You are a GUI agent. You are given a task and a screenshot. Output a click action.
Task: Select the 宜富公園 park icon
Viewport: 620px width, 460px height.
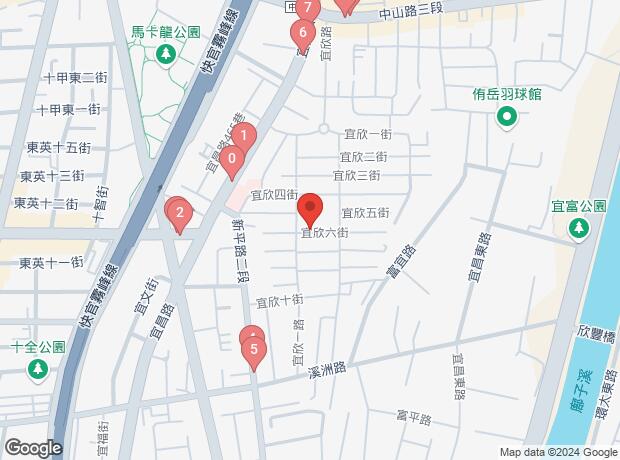579,229
